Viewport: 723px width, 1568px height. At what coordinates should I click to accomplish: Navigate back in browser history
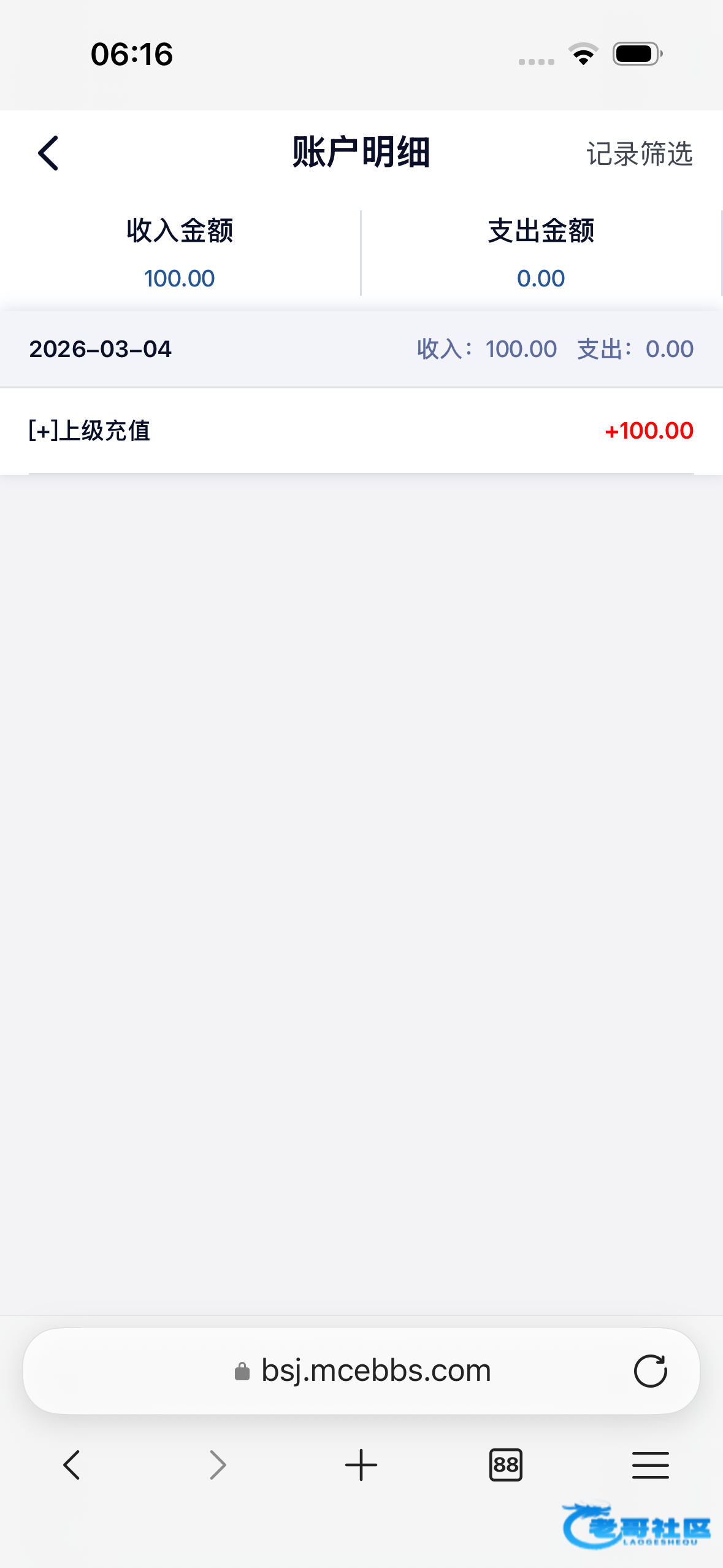pos(72,1465)
